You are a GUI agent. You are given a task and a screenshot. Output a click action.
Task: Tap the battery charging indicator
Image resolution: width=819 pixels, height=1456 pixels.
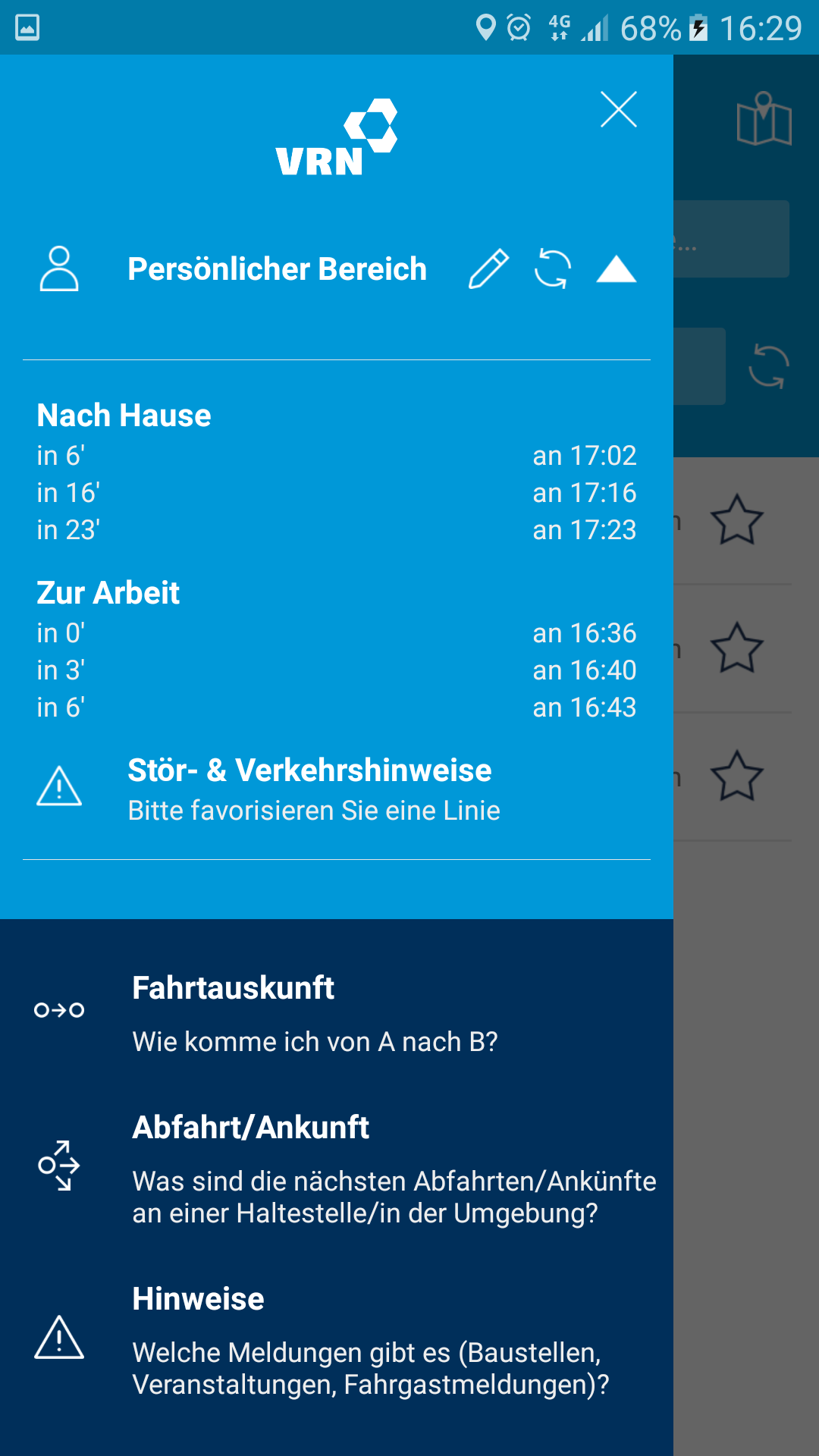[x=698, y=28]
